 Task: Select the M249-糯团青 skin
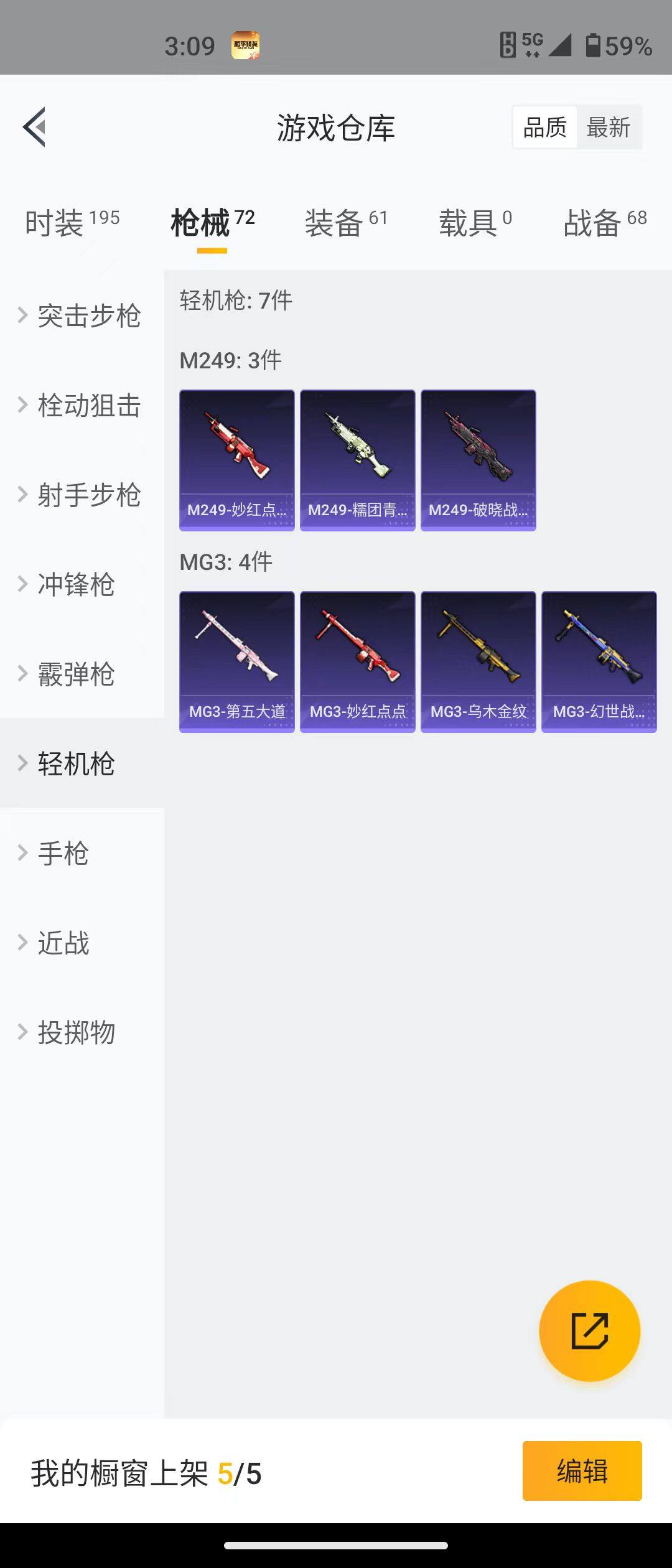coord(357,460)
